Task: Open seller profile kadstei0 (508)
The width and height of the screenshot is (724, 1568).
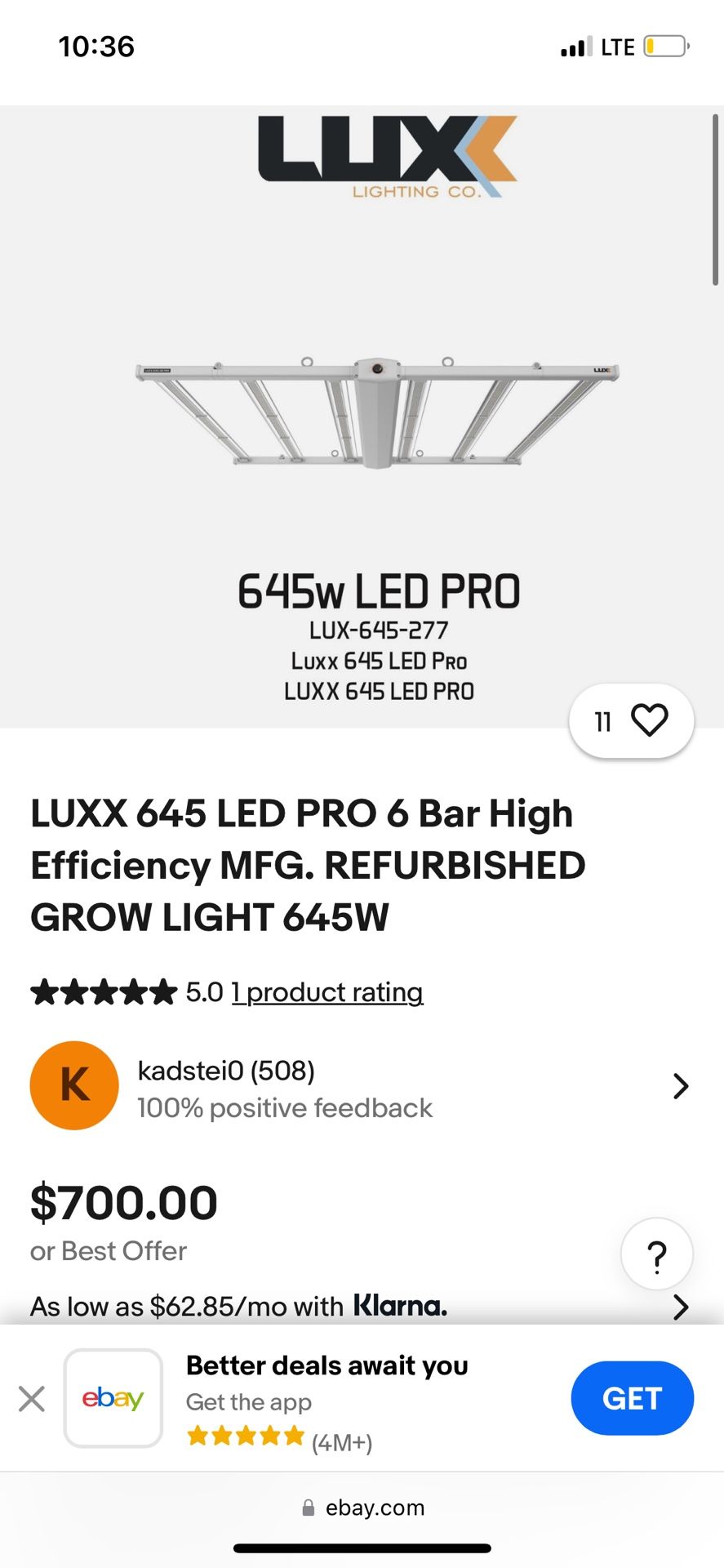Action: coord(226,1071)
